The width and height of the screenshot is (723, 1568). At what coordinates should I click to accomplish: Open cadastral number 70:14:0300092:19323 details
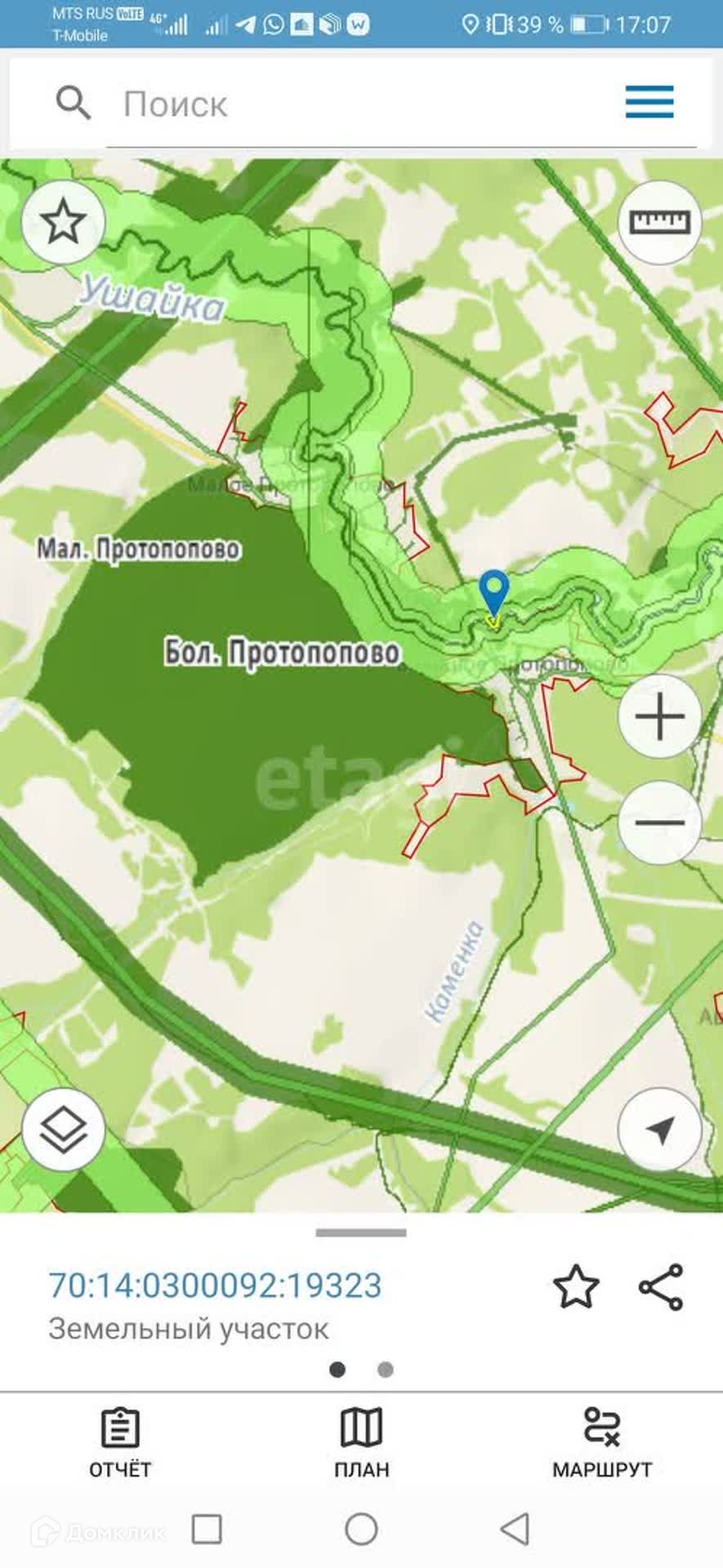point(215,1285)
